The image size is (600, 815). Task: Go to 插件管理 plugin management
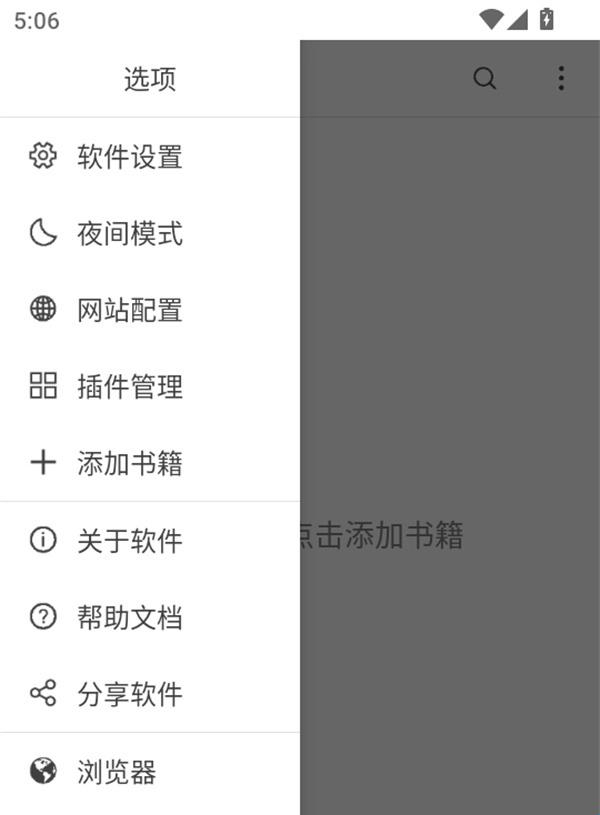tap(129, 387)
